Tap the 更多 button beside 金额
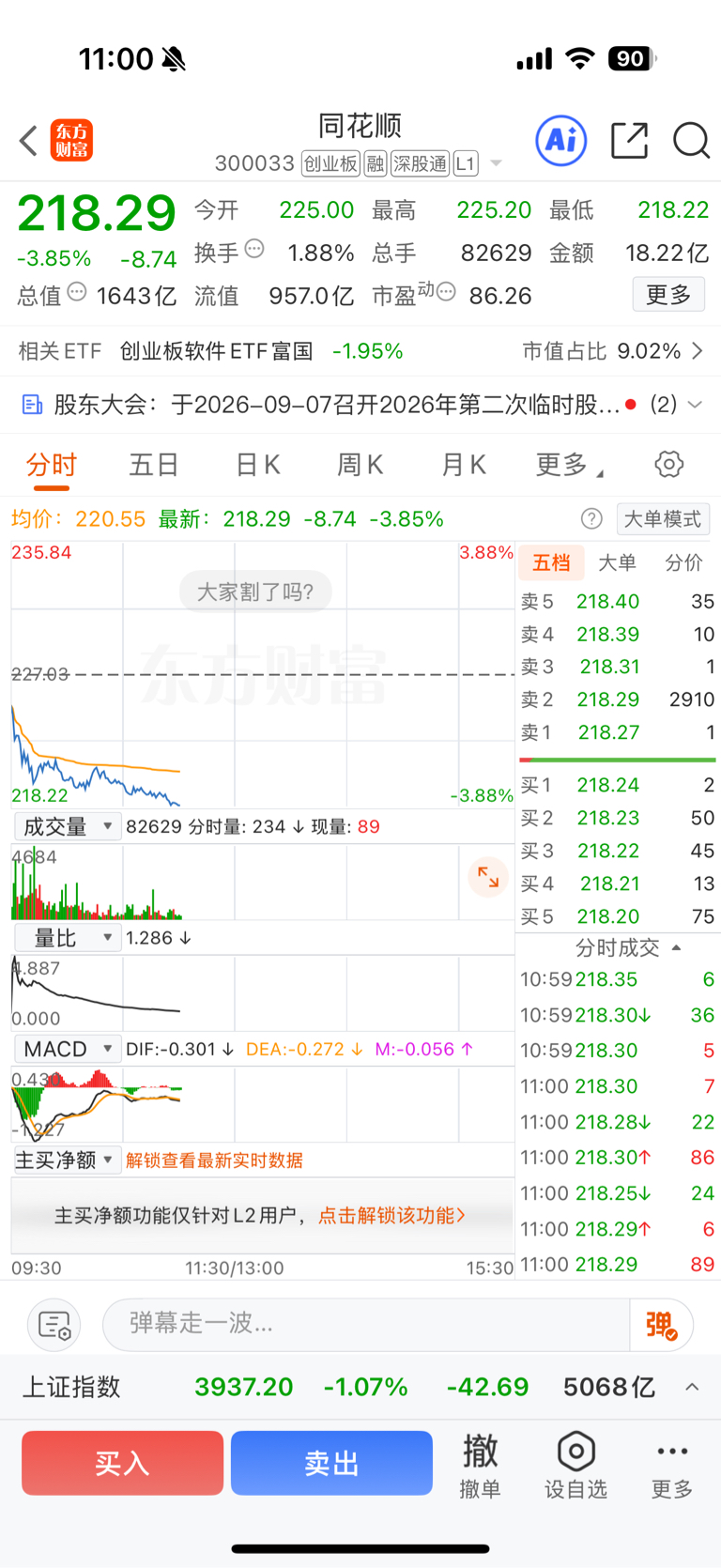Viewport: 721px width, 1568px height. [x=668, y=295]
